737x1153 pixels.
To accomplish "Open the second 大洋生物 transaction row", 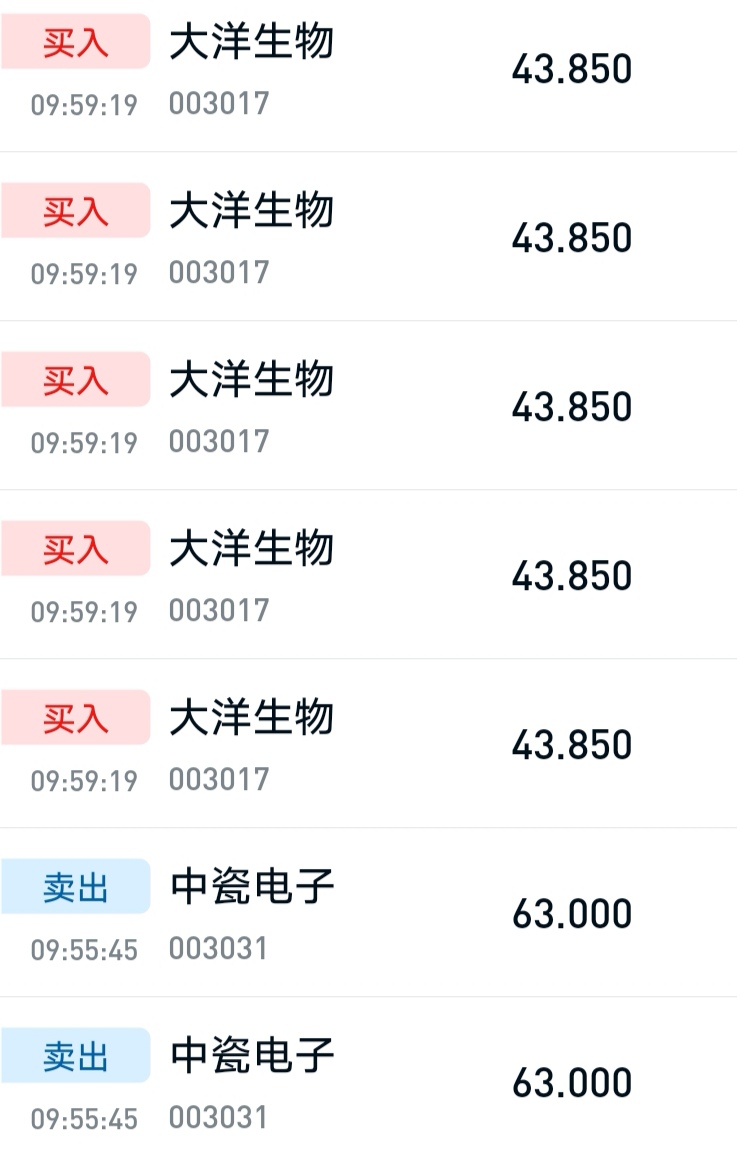I will click(368, 237).
